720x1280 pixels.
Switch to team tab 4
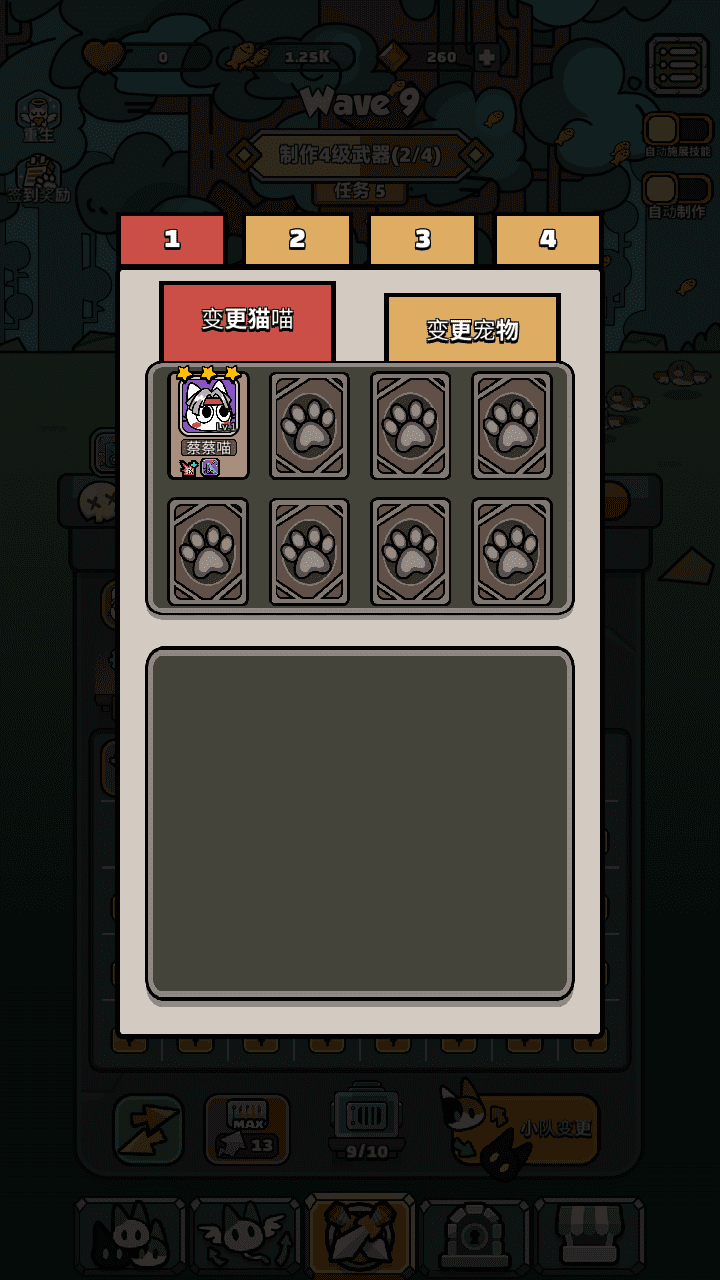pos(547,240)
